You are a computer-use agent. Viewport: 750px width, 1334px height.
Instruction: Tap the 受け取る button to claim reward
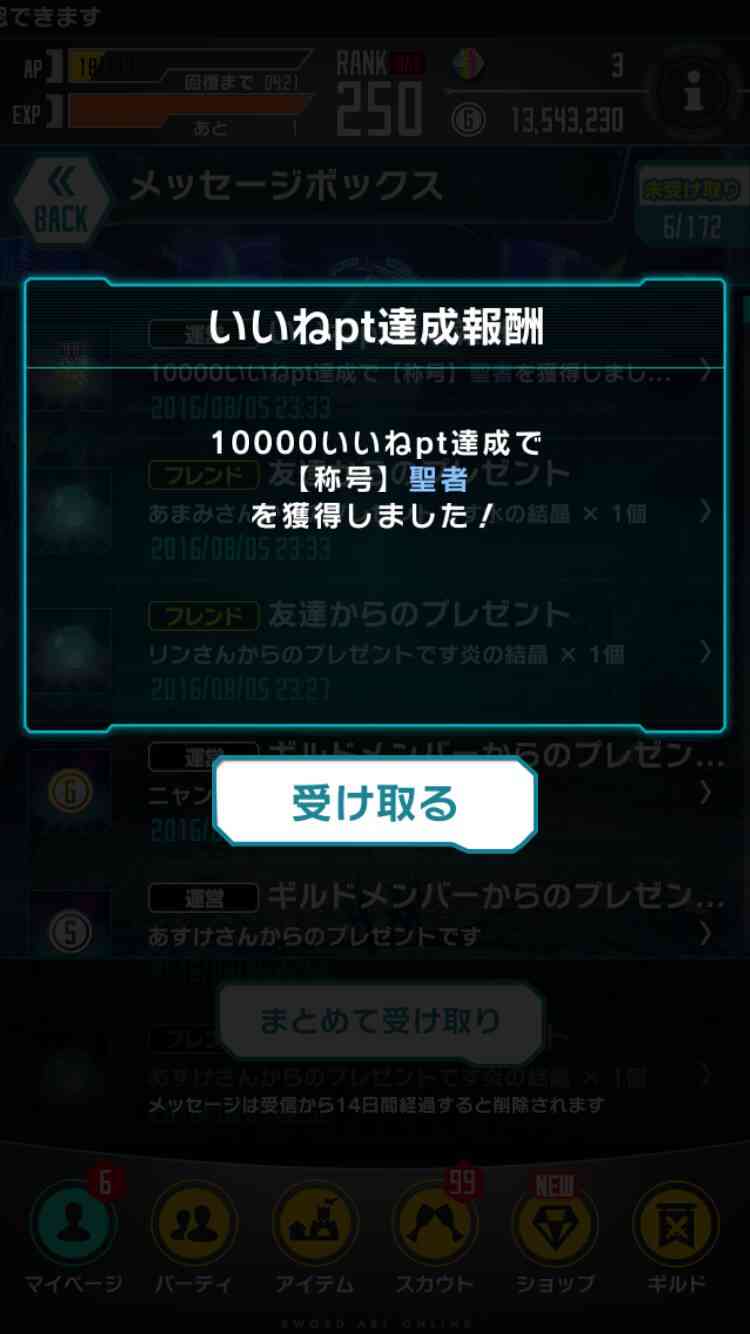375,803
